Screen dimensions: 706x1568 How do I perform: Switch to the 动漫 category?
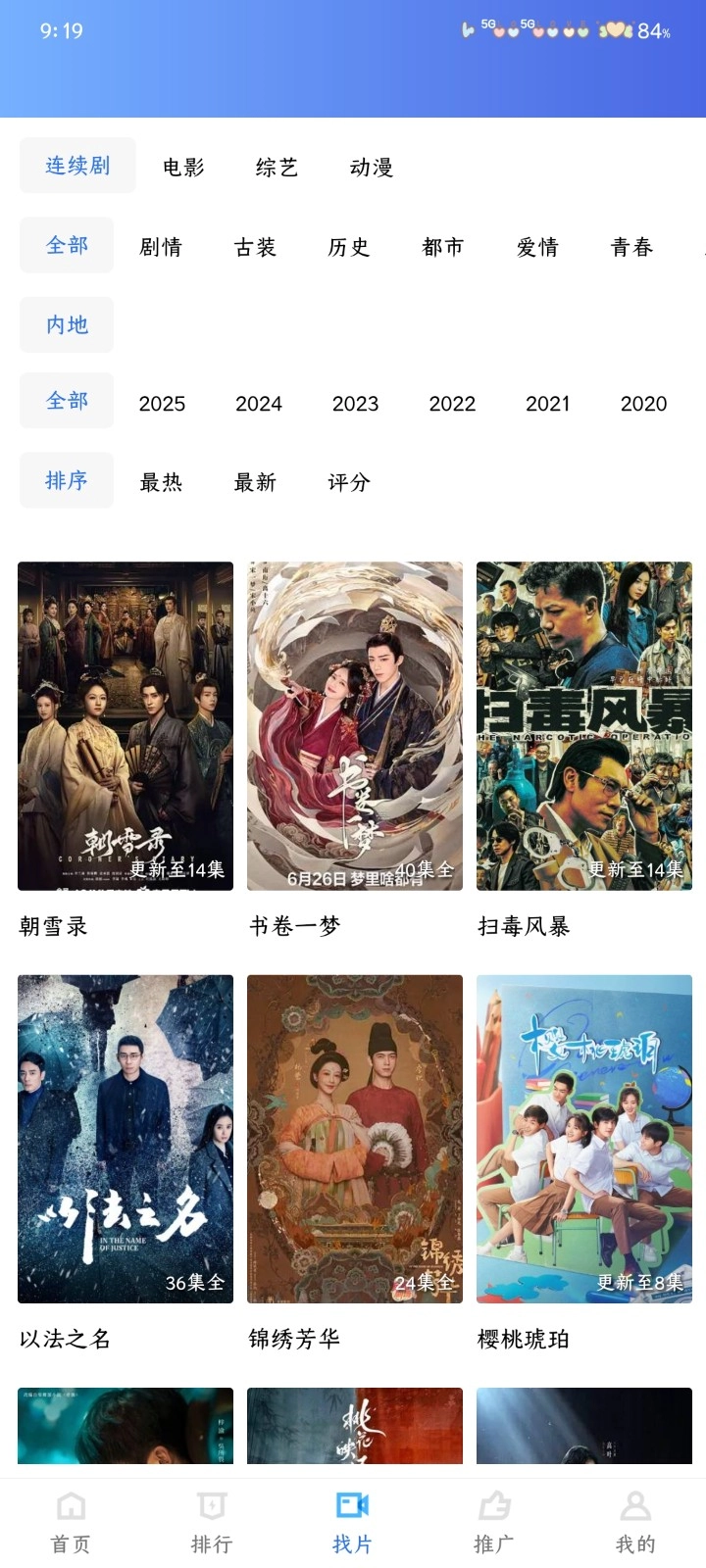point(371,168)
